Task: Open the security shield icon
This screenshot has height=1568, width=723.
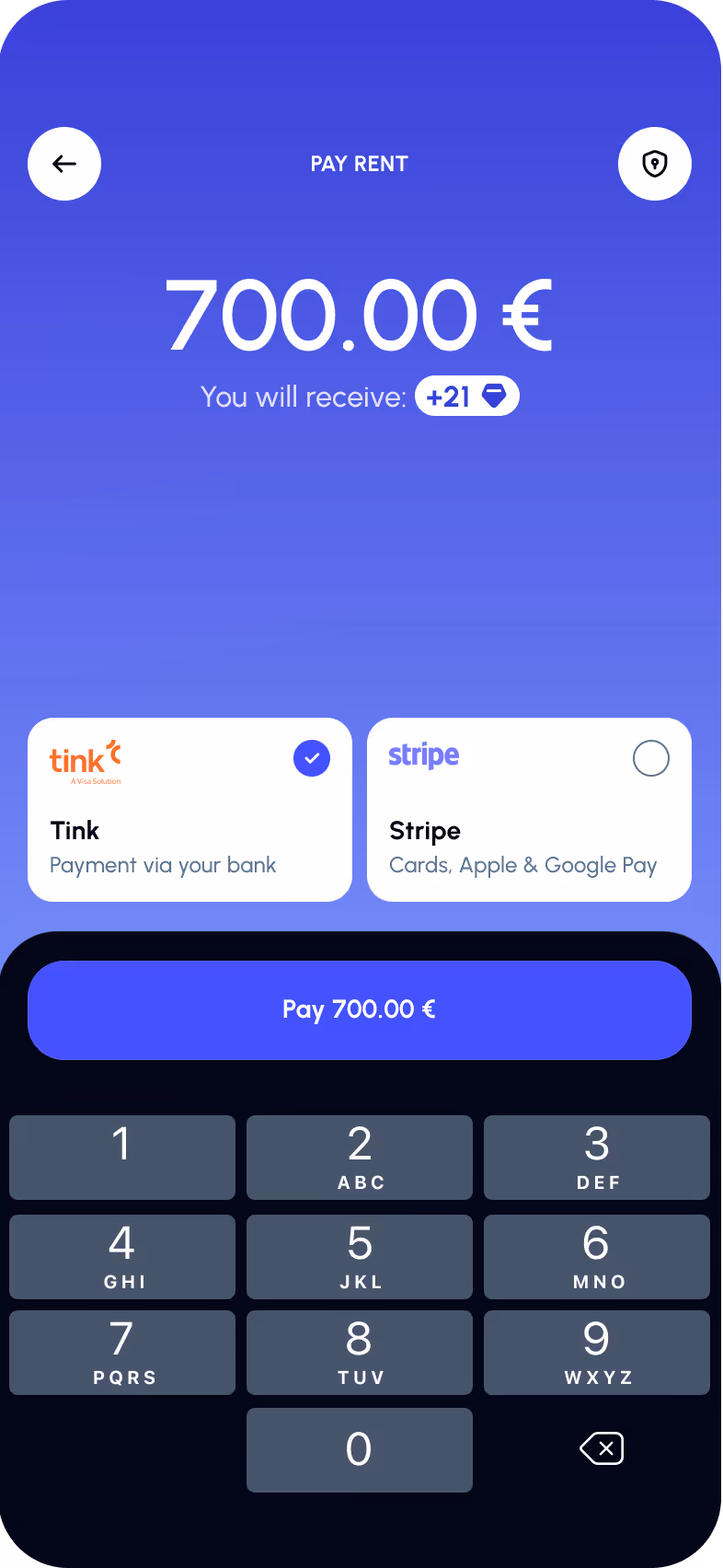Action: point(655,164)
